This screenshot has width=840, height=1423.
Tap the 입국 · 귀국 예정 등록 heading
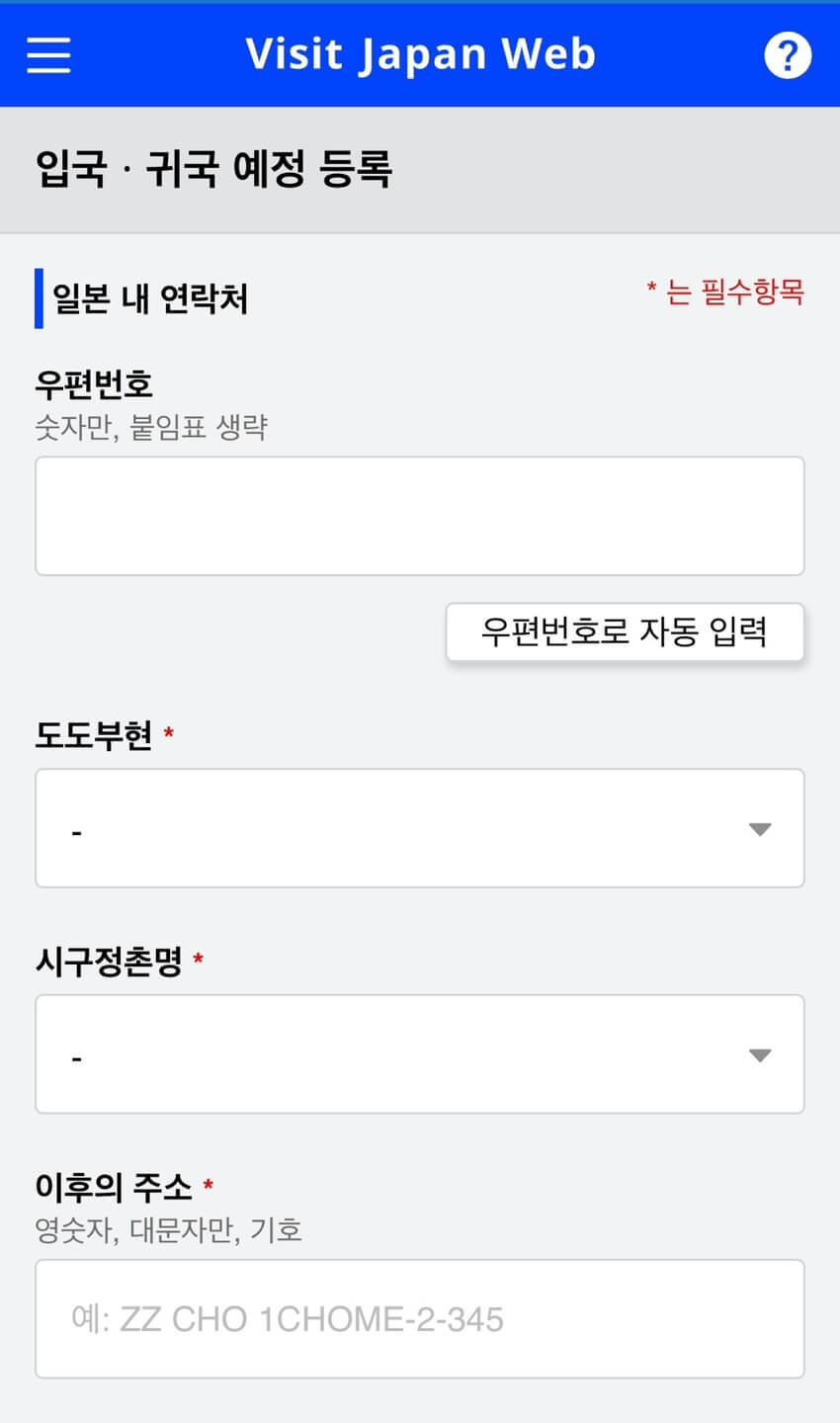coord(213,168)
